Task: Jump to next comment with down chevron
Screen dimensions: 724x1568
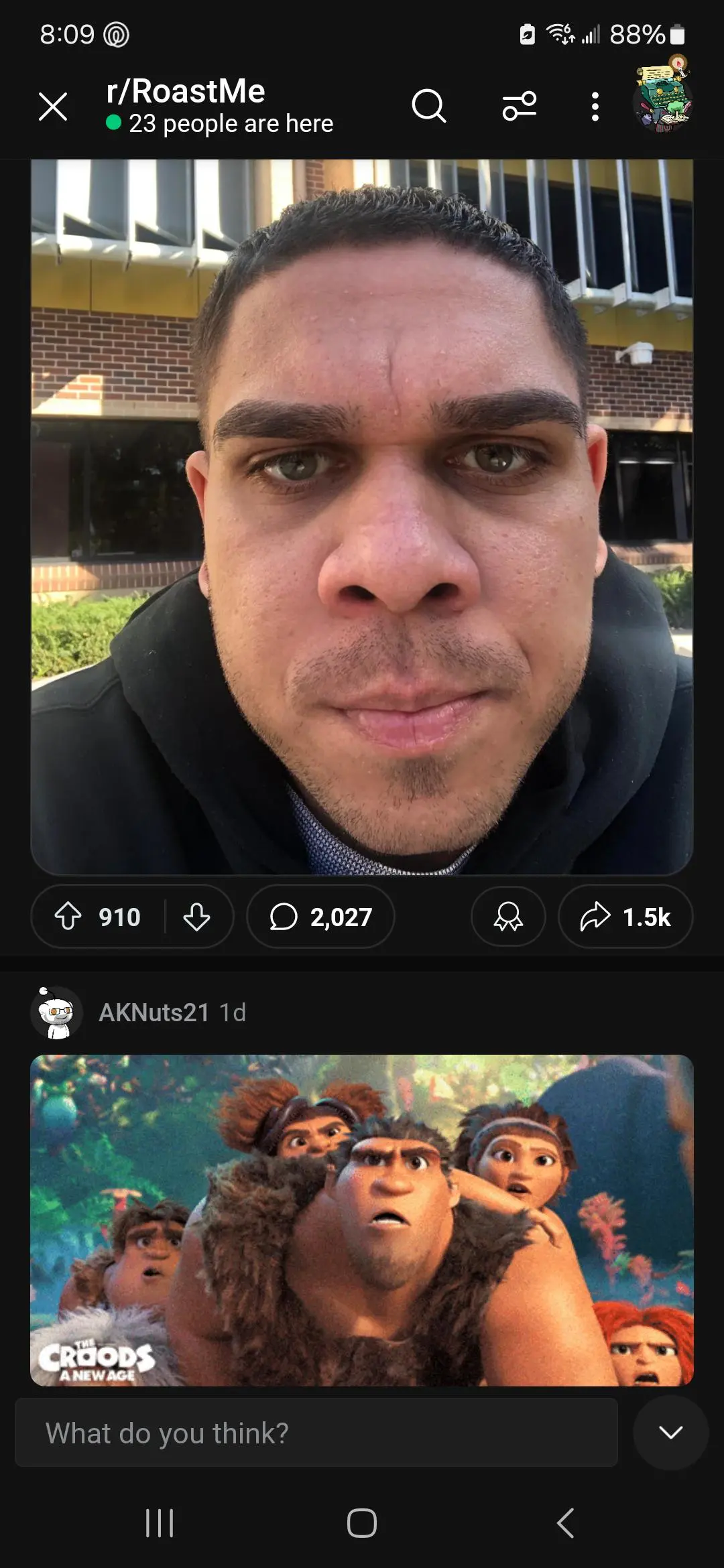Action: [x=670, y=1433]
